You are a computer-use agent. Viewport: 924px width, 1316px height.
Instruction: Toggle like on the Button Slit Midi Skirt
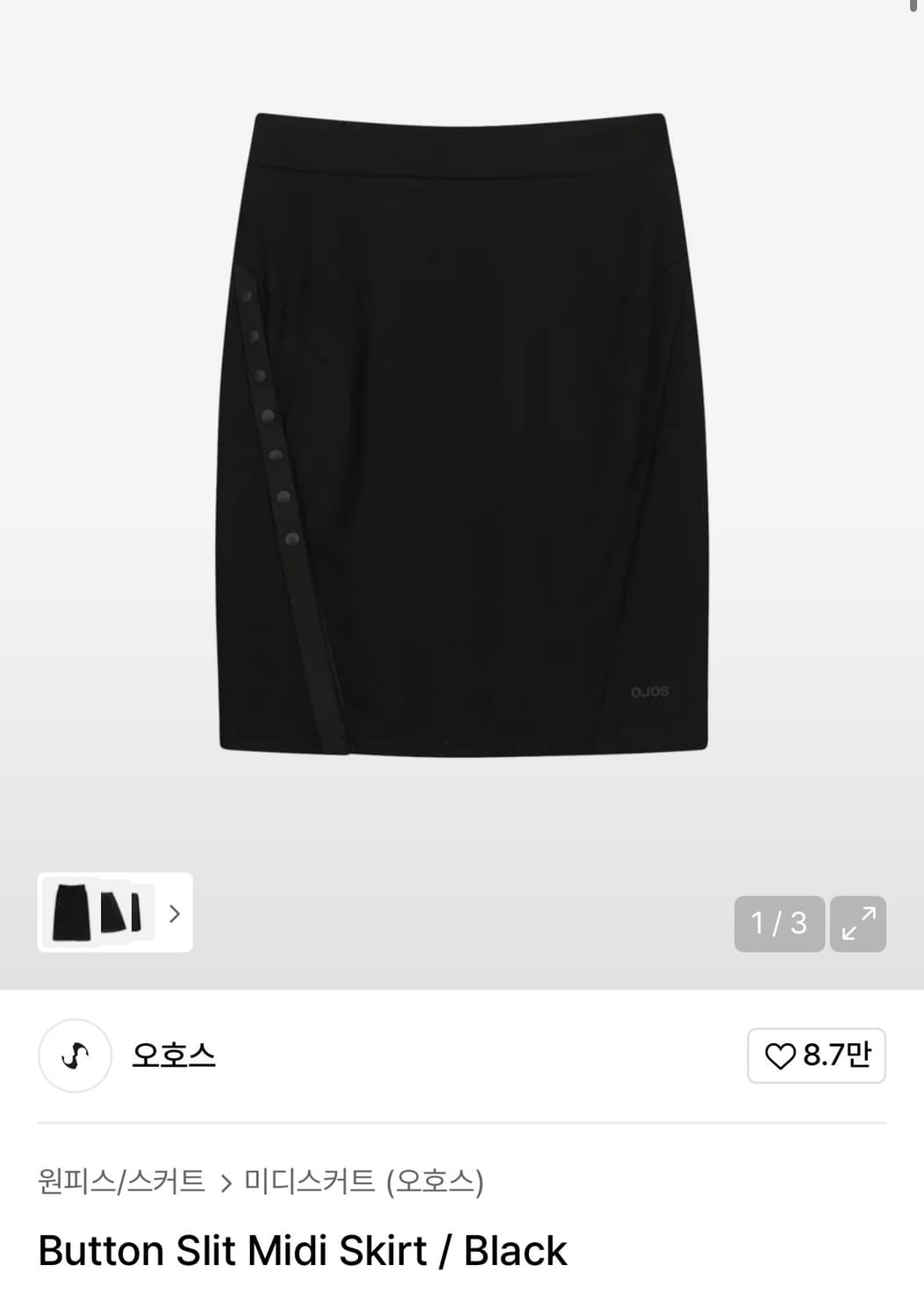pyautogui.click(x=816, y=1056)
